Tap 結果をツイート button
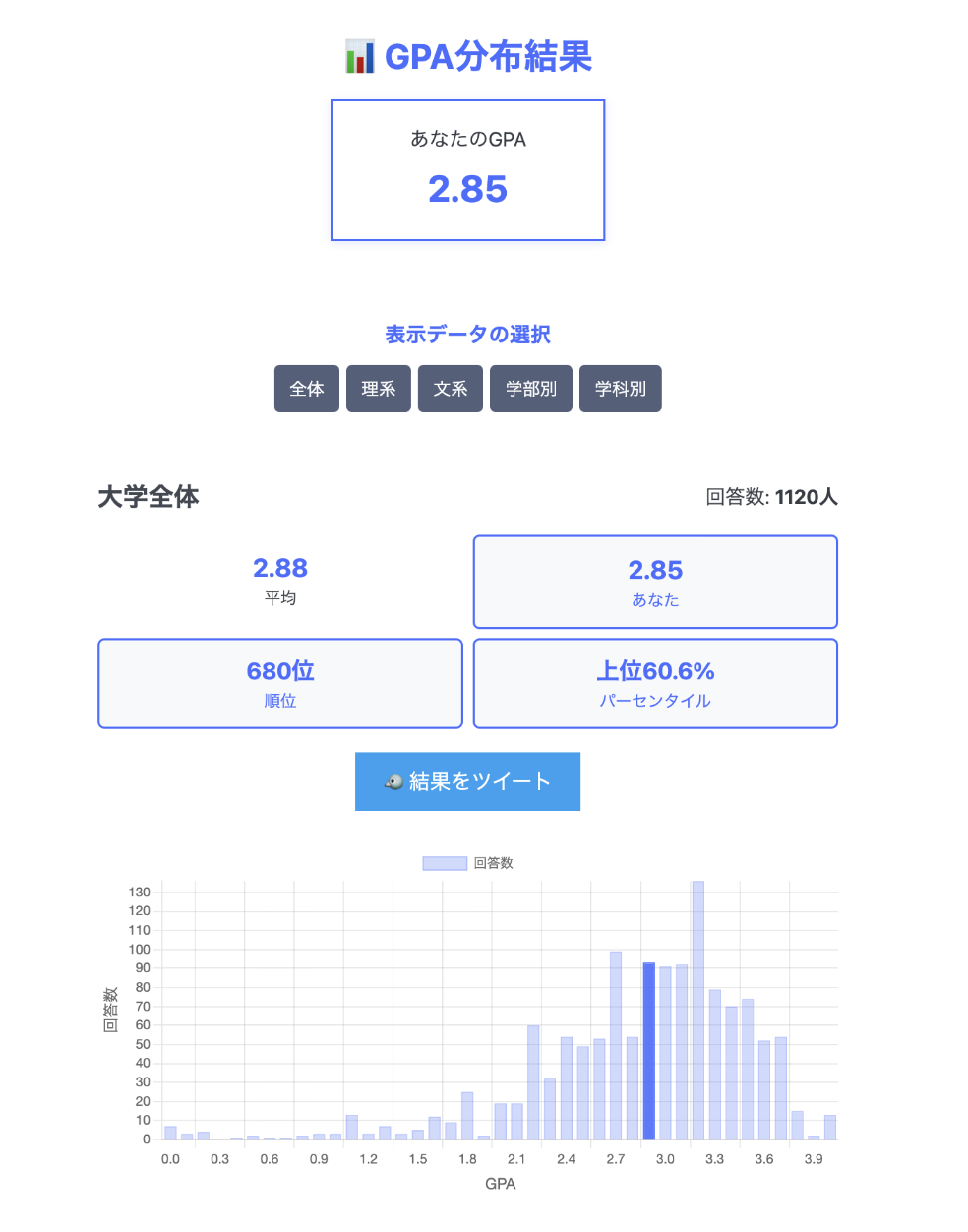Viewport: 968px width, 1232px height. (x=467, y=781)
